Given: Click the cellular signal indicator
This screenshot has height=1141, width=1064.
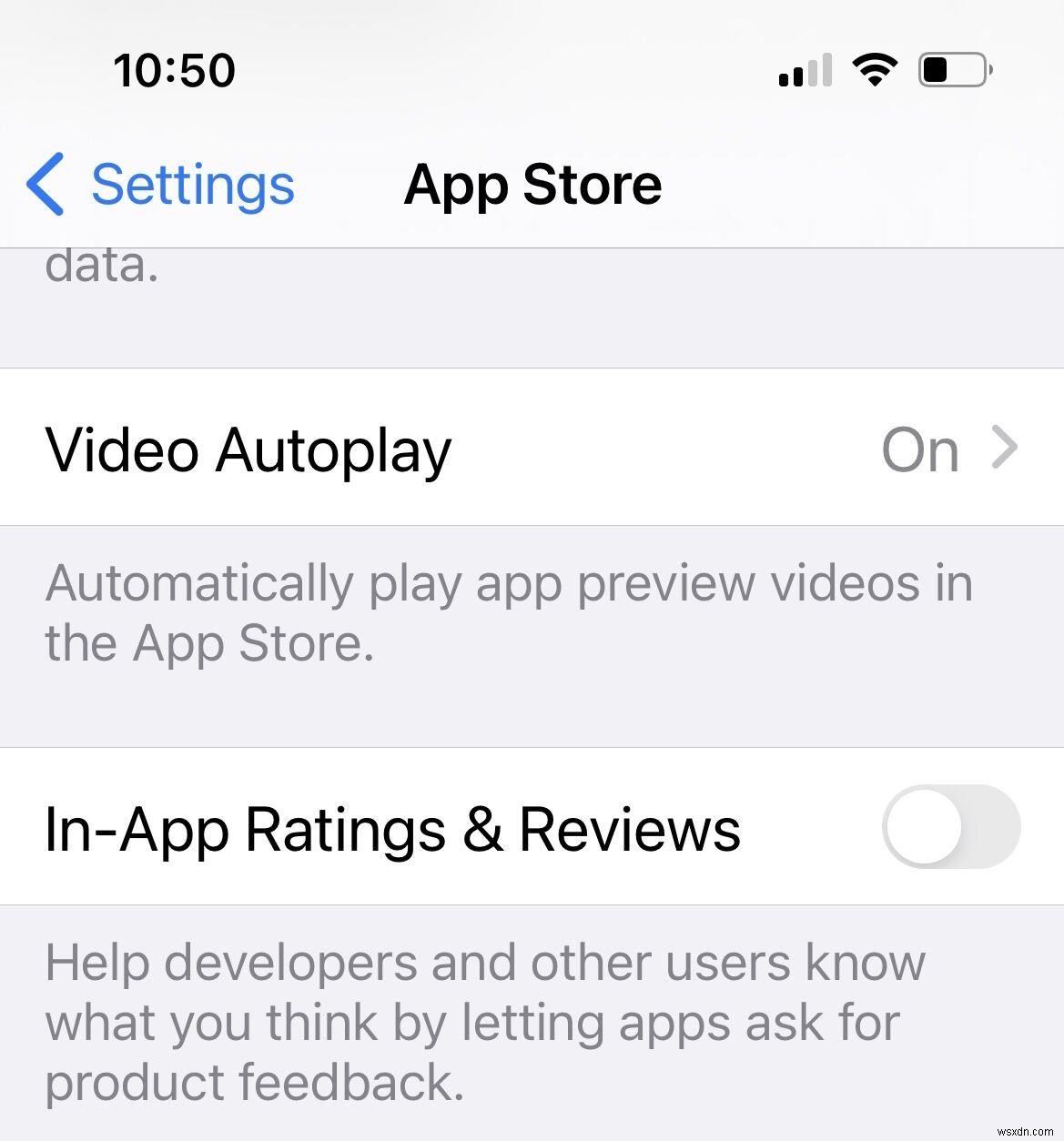Looking at the screenshot, I should tap(804, 68).
